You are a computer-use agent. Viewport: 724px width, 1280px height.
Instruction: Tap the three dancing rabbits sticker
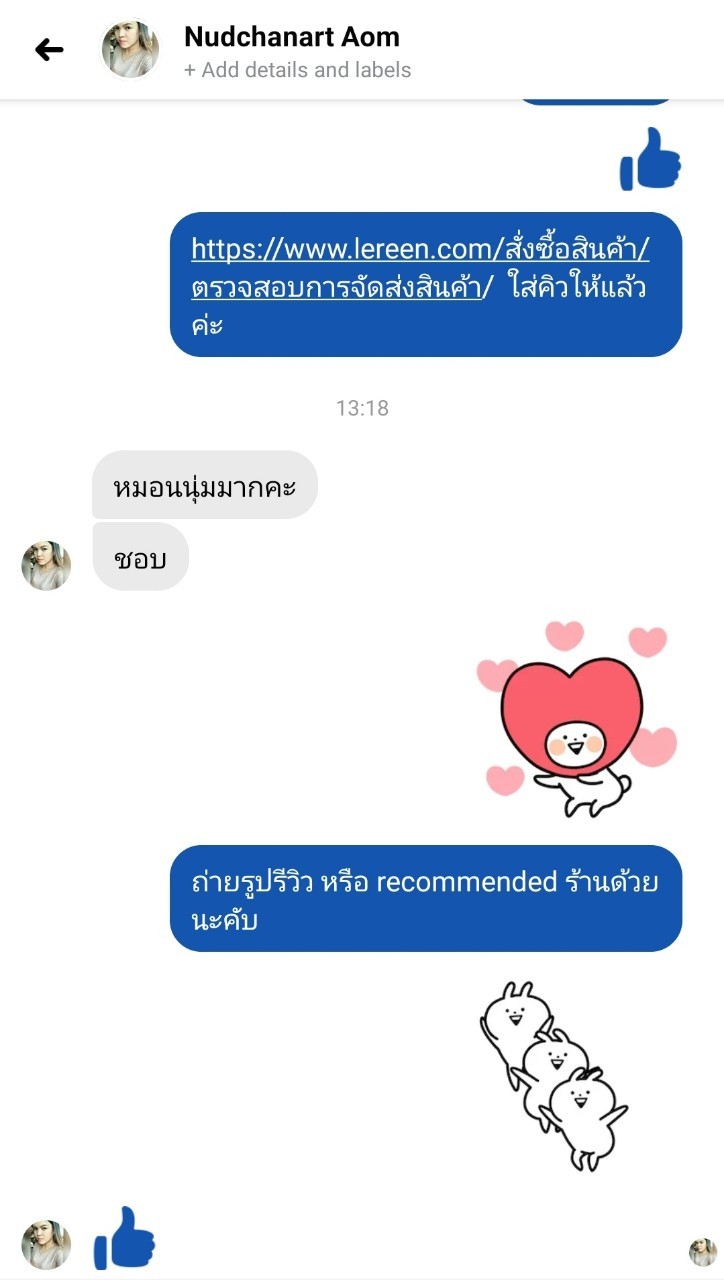pyautogui.click(x=553, y=1074)
